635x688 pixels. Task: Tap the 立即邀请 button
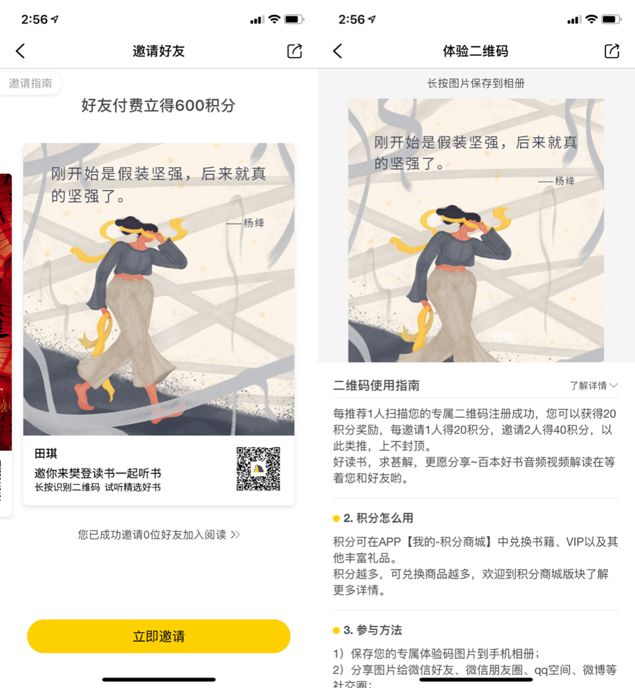pos(158,636)
